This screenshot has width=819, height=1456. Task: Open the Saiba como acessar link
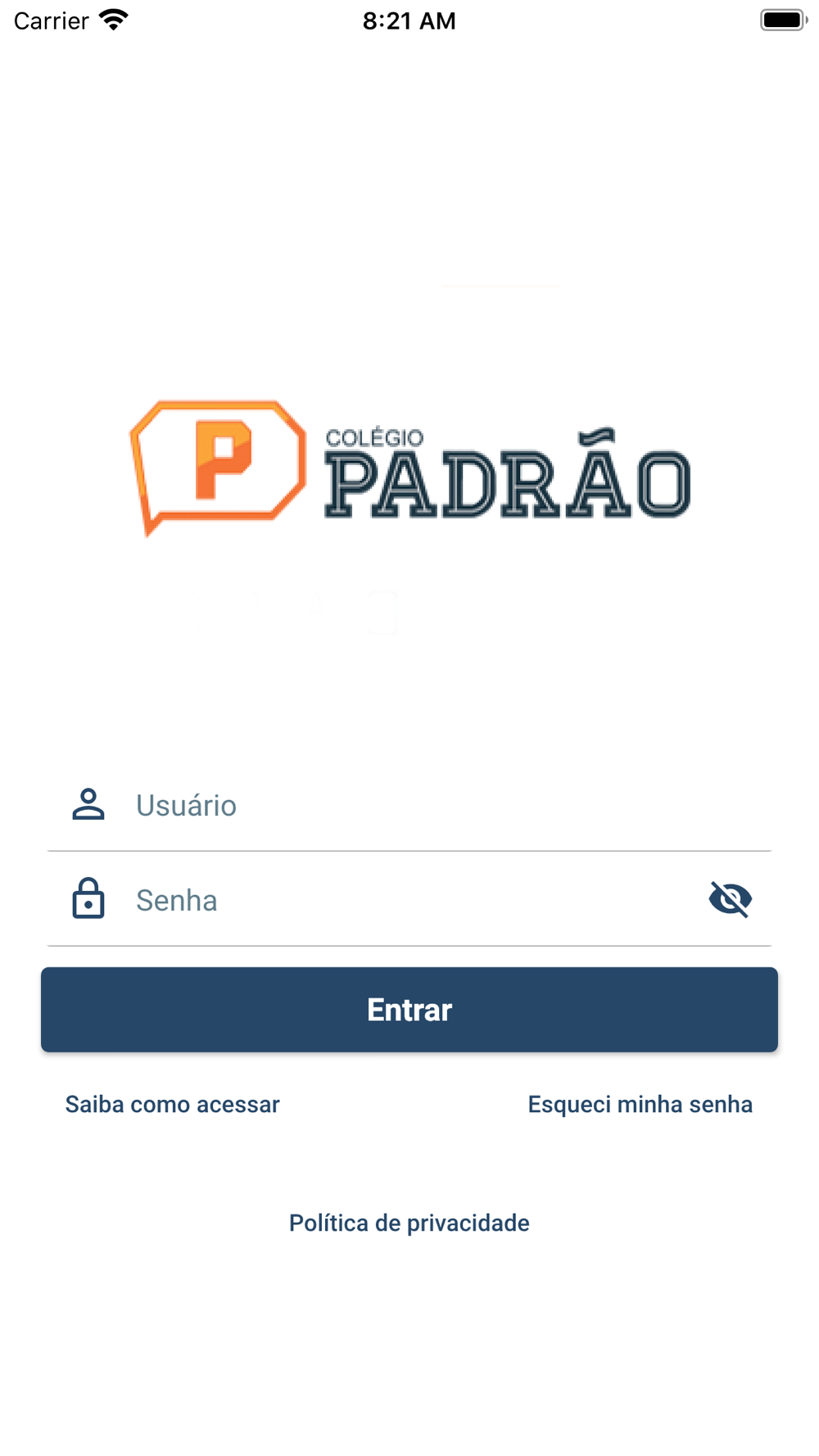point(173,1105)
